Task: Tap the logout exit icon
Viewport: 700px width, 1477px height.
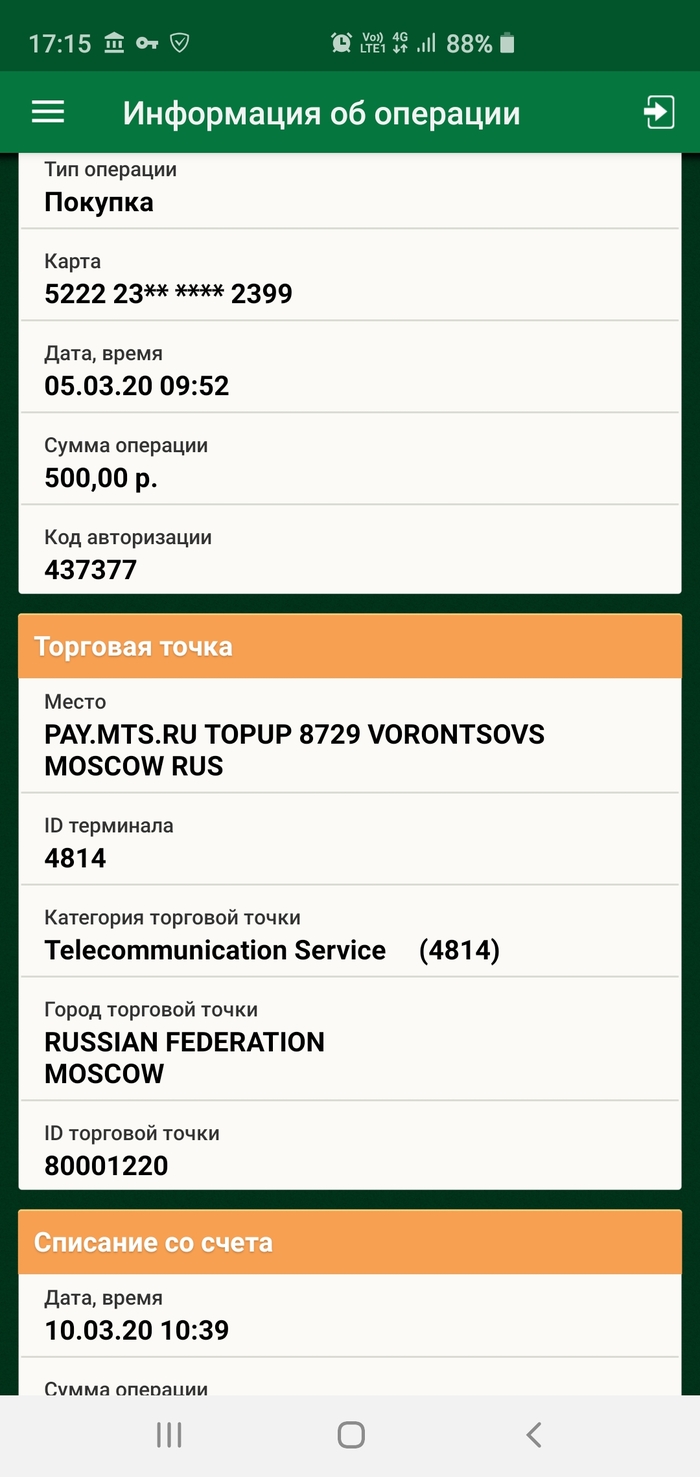Action: 659,112
